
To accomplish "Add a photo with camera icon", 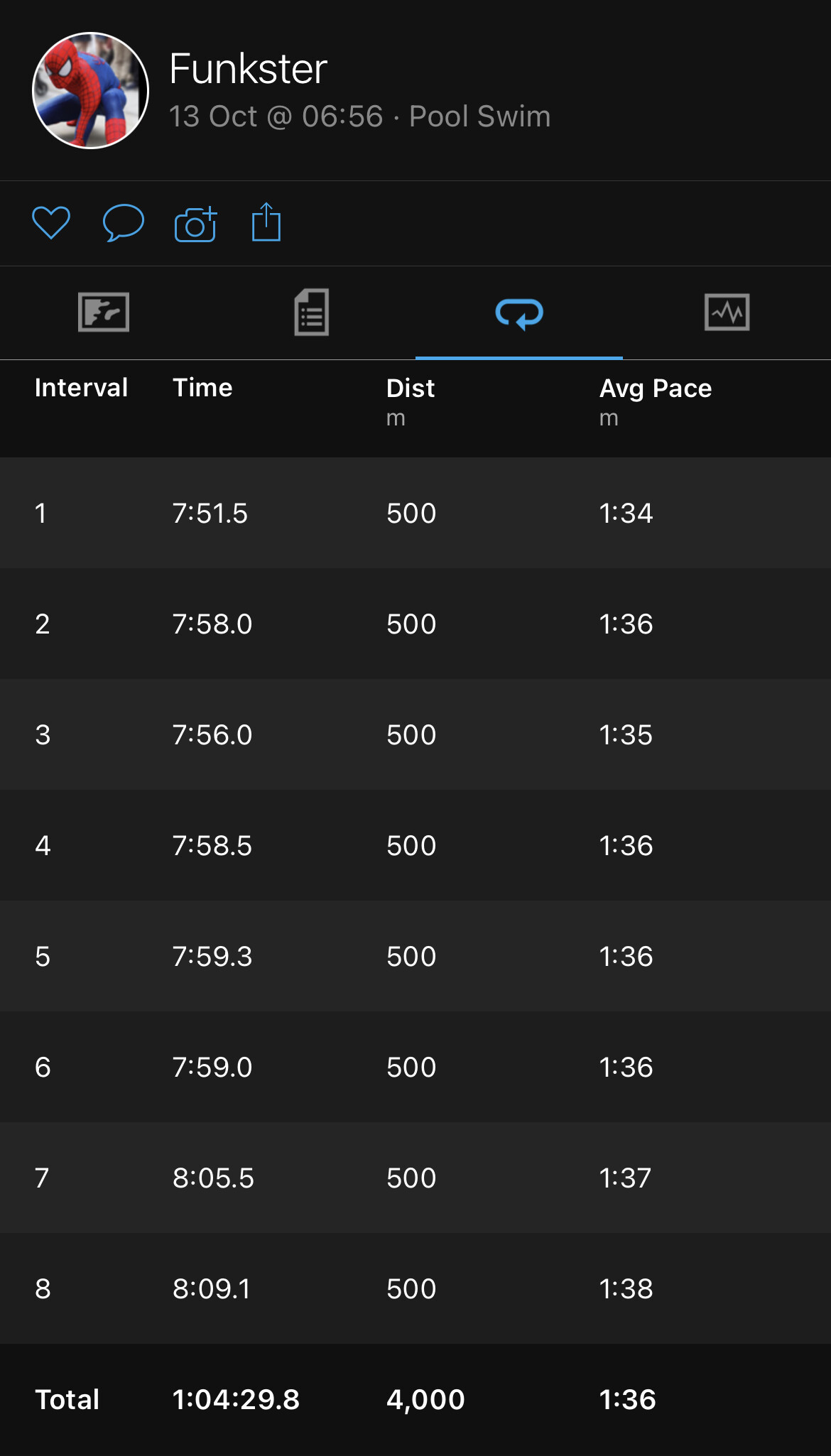I will click(x=195, y=224).
